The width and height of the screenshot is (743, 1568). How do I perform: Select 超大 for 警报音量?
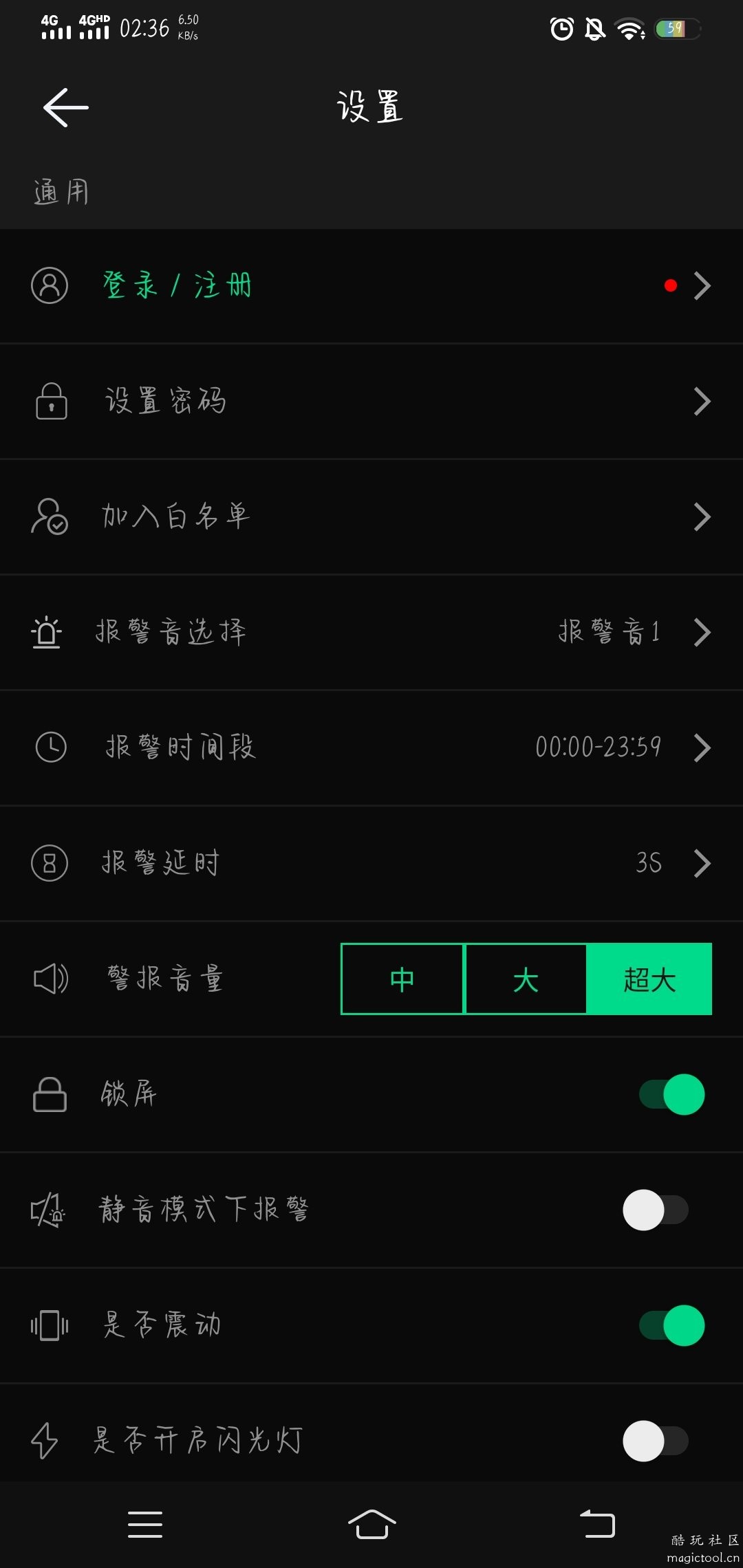click(x=649, y=979)
